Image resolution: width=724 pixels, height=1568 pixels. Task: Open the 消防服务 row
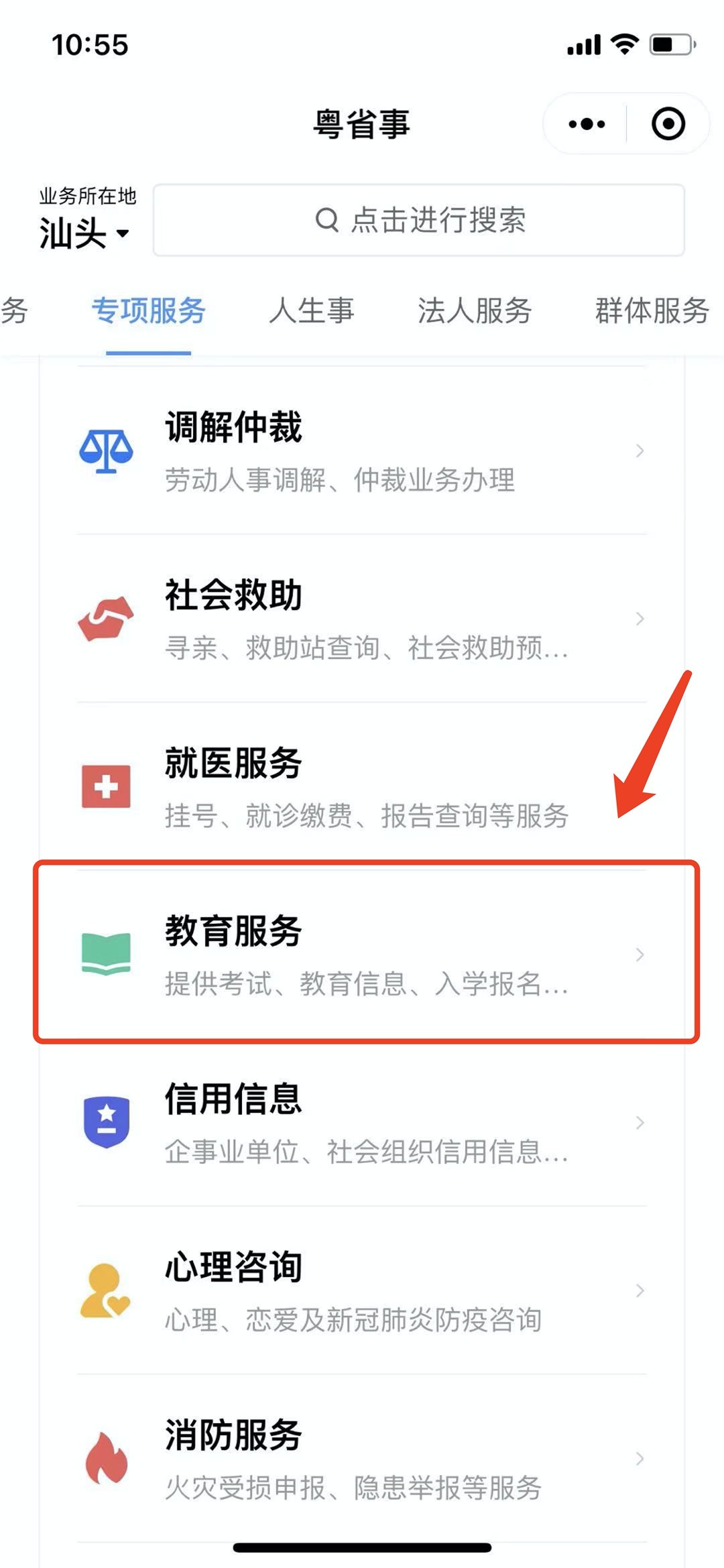pyautogui.click(x=362, y=1458)
